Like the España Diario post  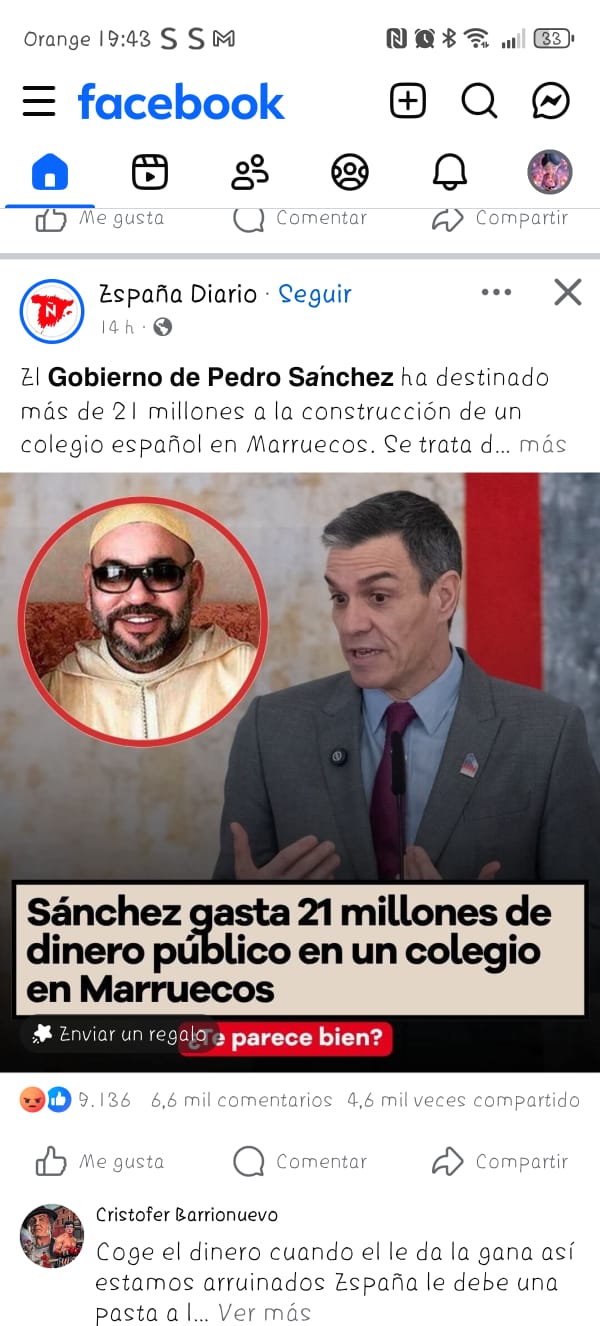click(x=100, y=1161)
